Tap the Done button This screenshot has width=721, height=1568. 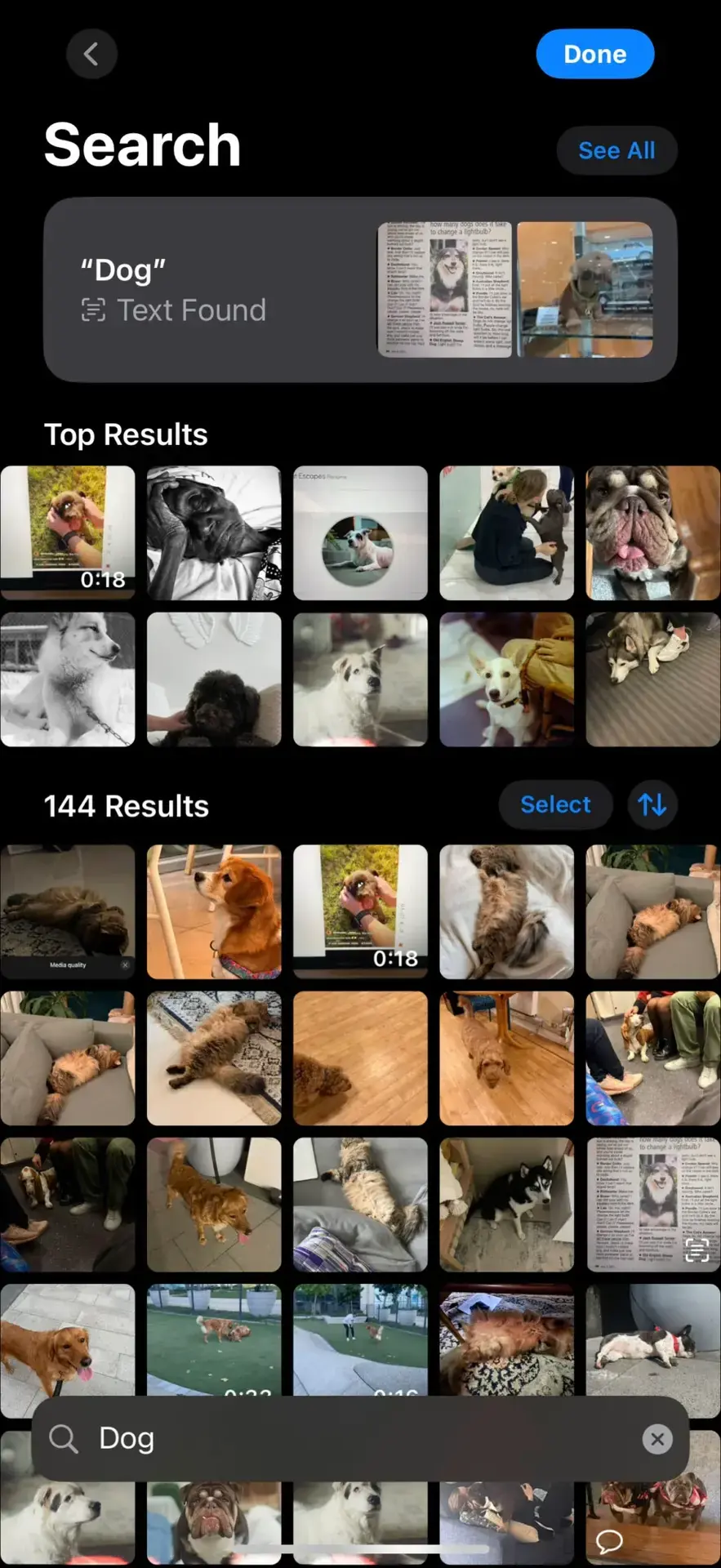(x=594, y=54)
